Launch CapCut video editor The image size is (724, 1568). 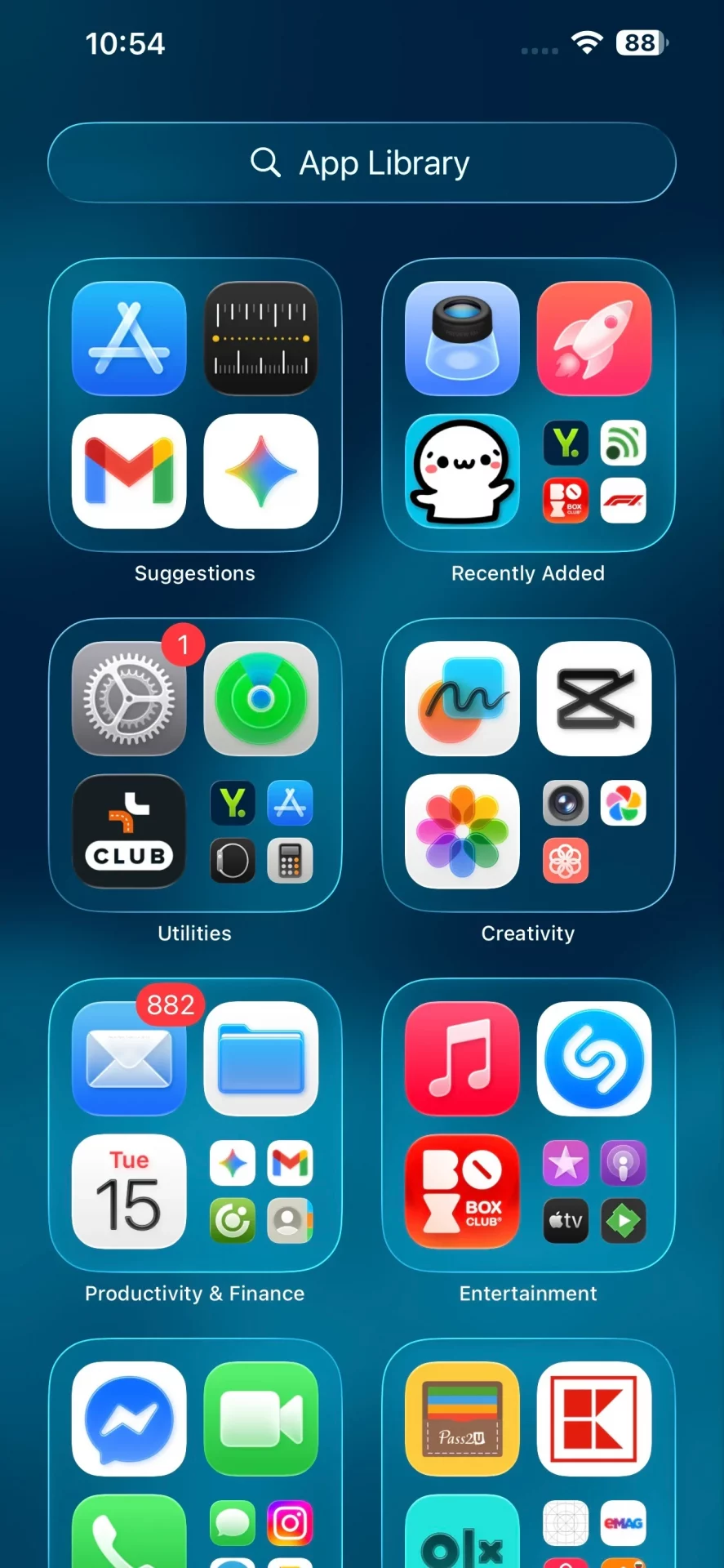(593, 698)
